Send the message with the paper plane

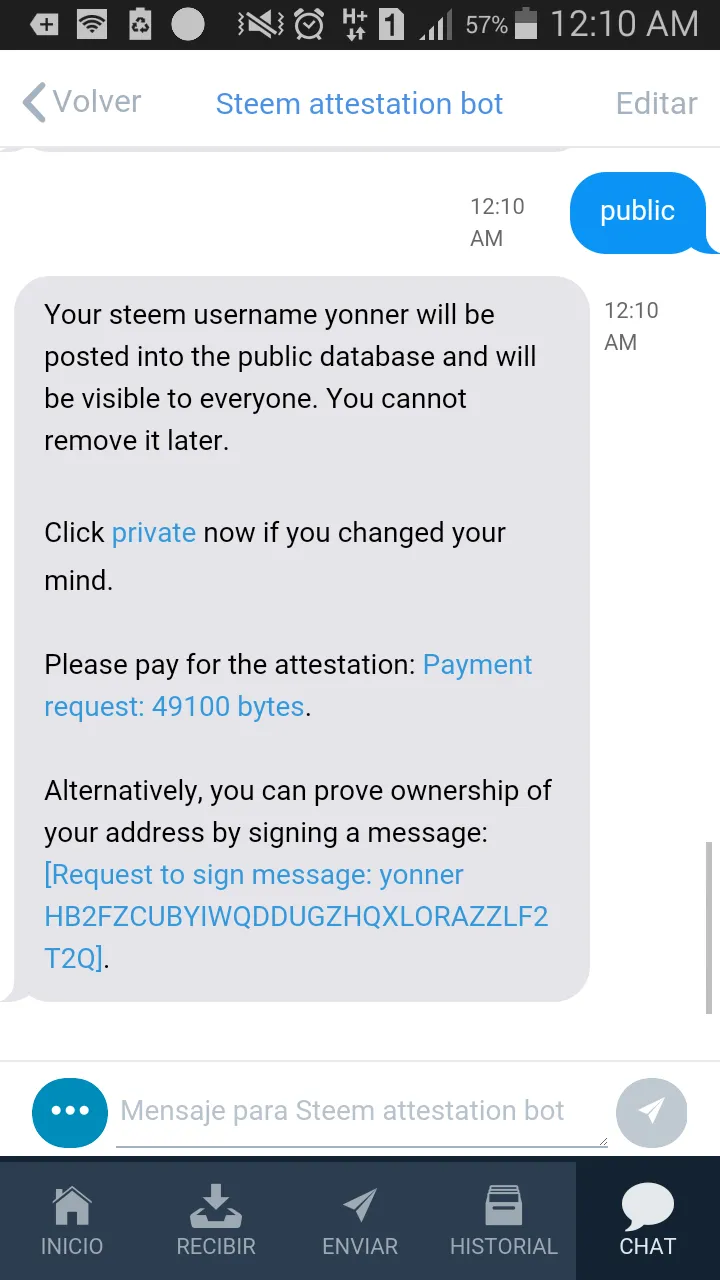[652, 1112]
